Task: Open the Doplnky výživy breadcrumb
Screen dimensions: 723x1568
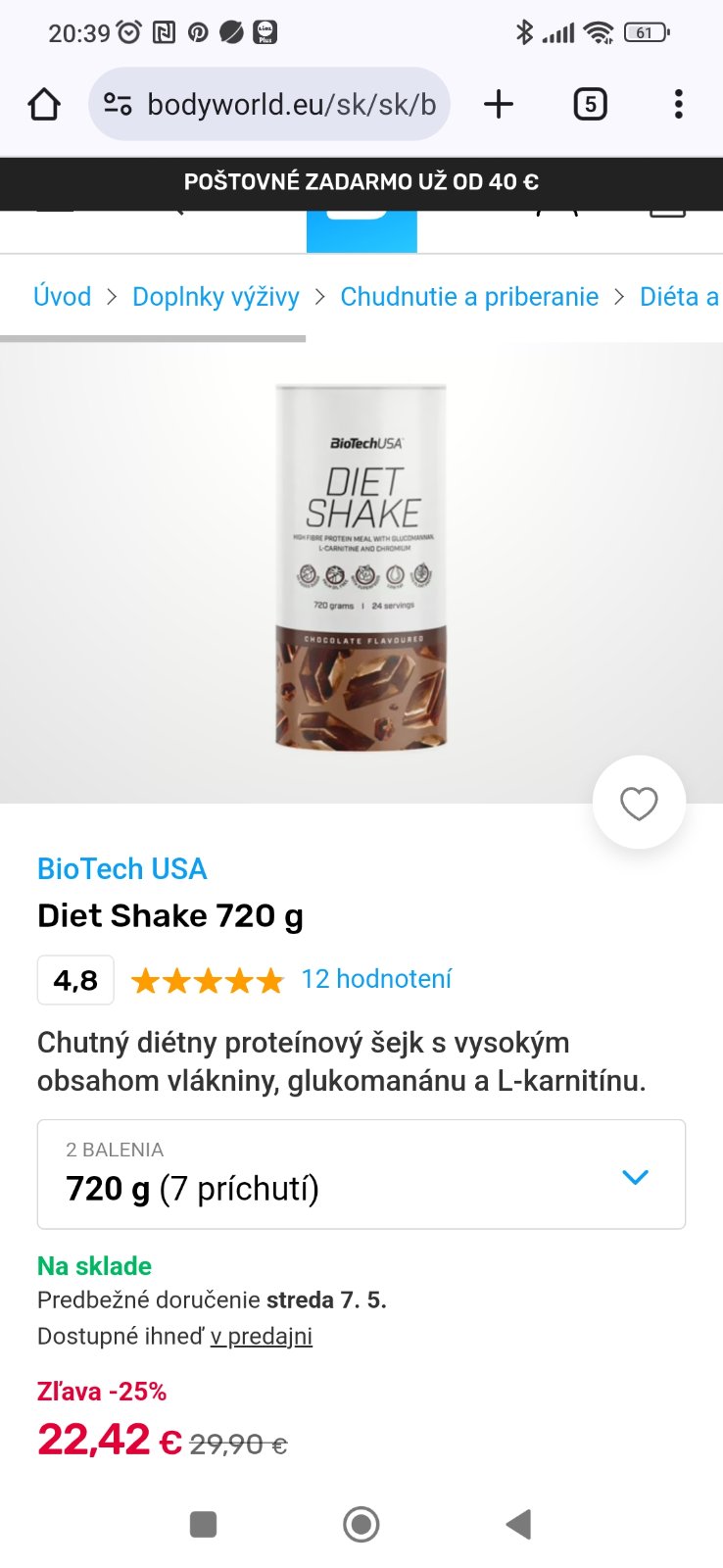Action: (x=216, y=297)
